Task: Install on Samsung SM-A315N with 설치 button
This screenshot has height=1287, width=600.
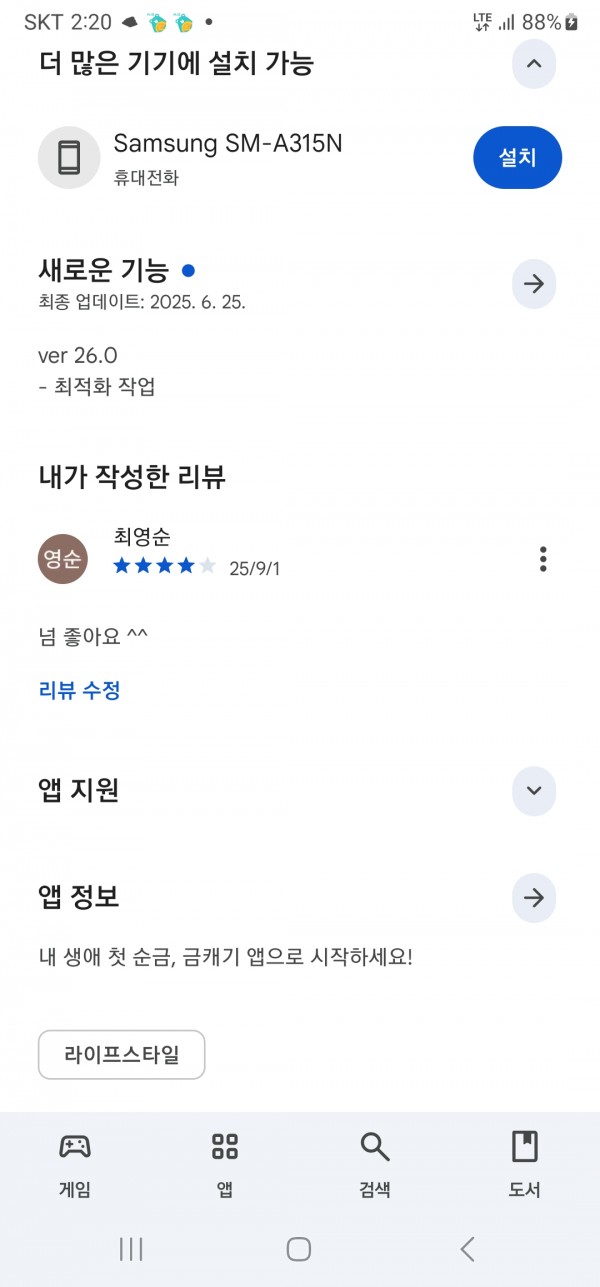Action: click(517, 157)
